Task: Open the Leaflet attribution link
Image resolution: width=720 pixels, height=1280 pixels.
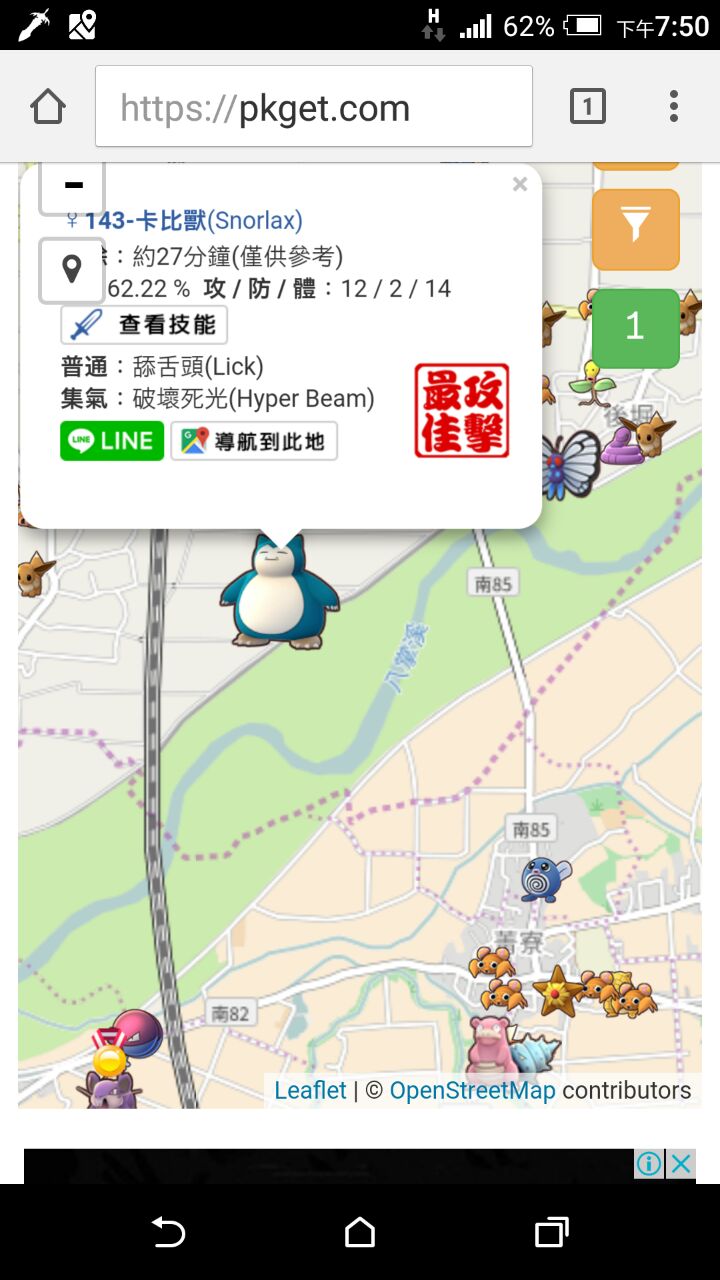Action: pyautogui.click(x=310, y=1090)
